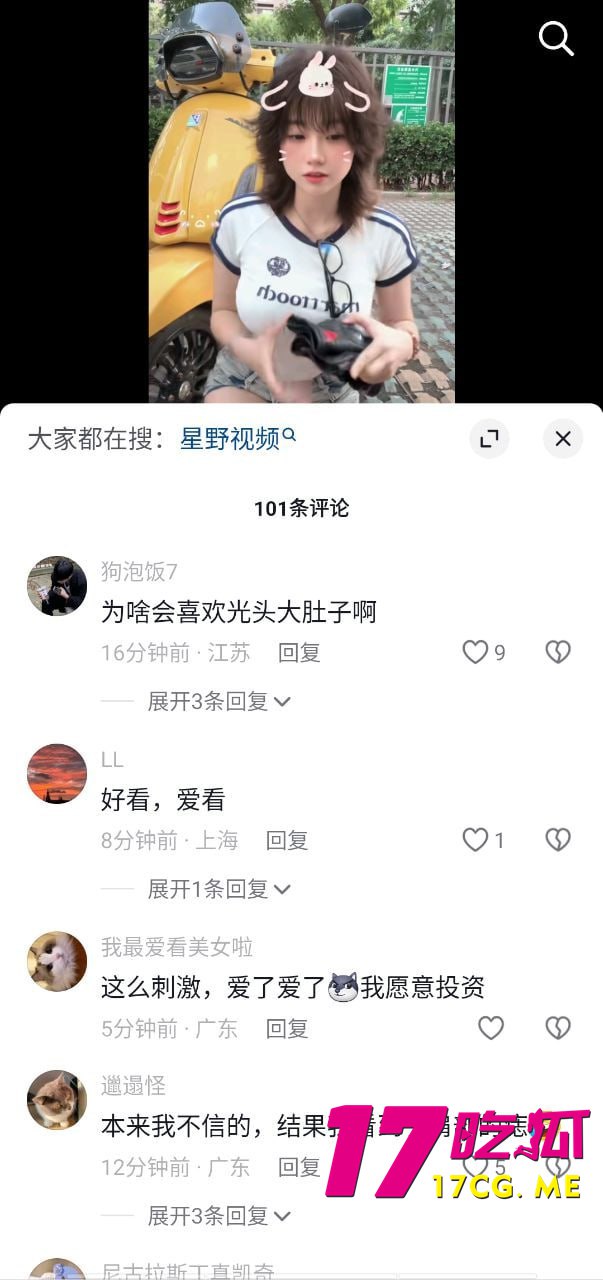Viewport: 603px width, 1280px height.
Task: Search the trending term 星野视频
Action: click(x=237, y=438)
